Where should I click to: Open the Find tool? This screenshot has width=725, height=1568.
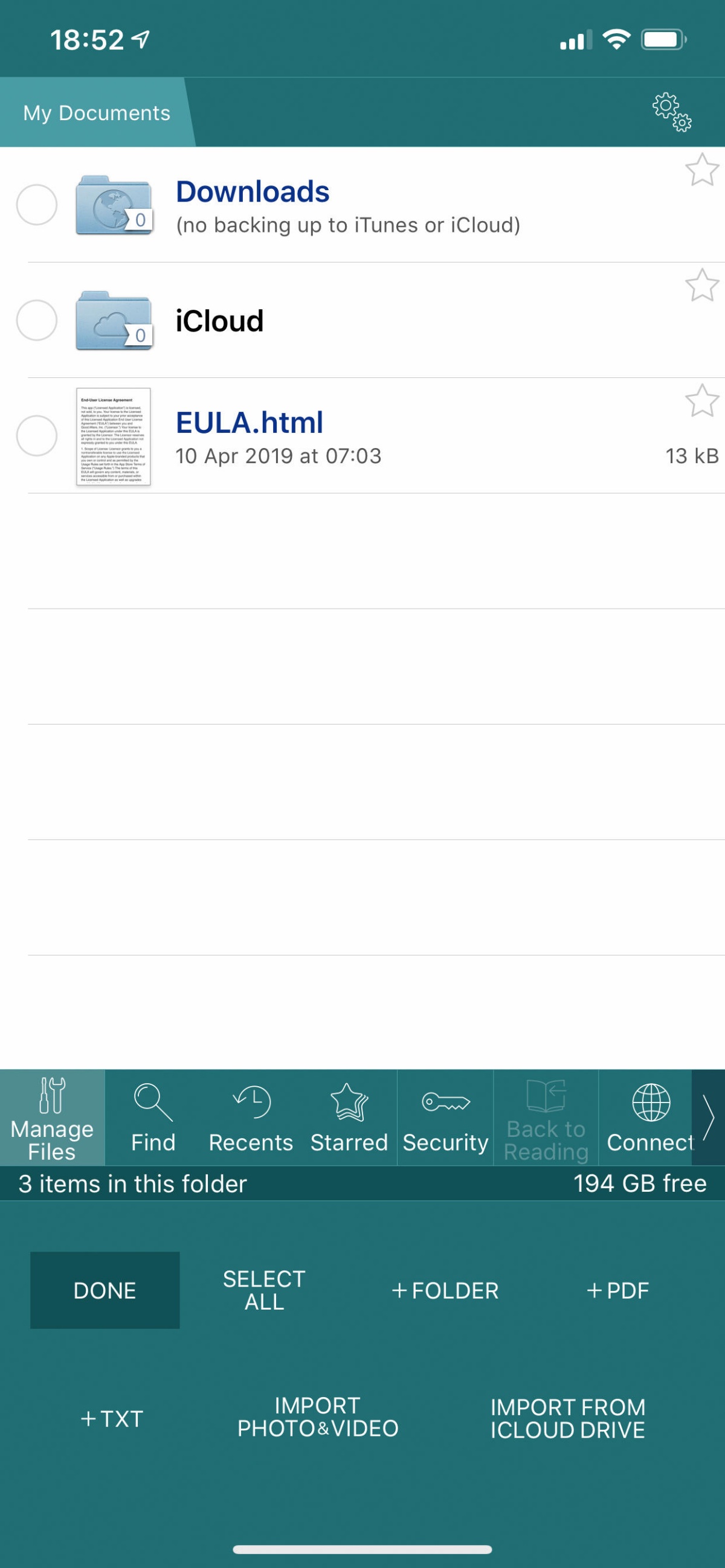click(153, 1118)
